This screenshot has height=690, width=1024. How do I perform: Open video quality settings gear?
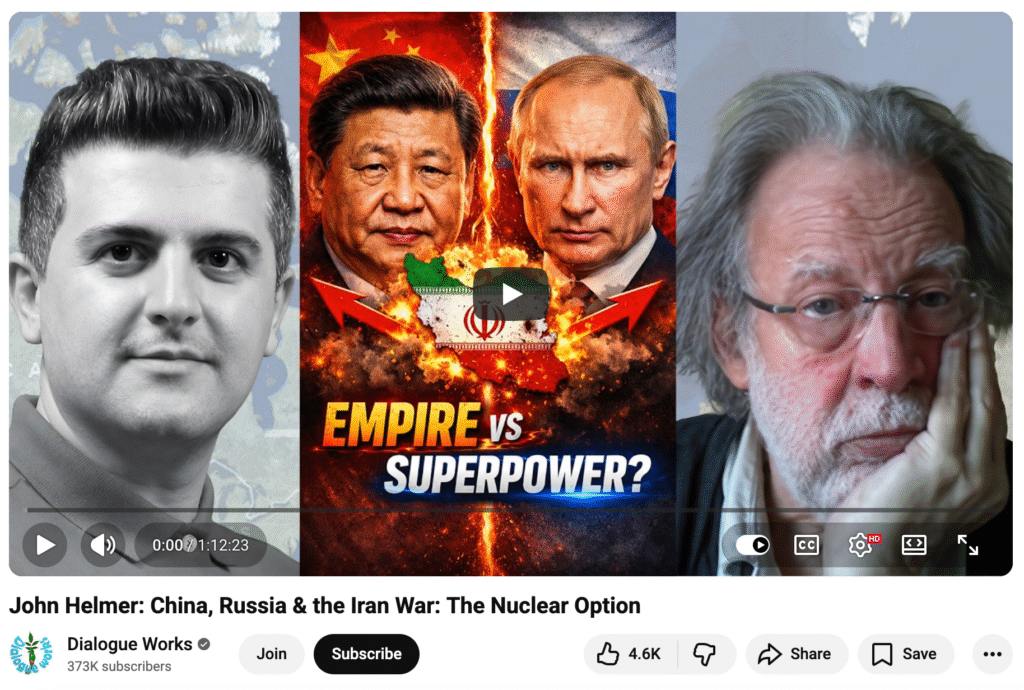pyautogui.click(x=860, y=545)
